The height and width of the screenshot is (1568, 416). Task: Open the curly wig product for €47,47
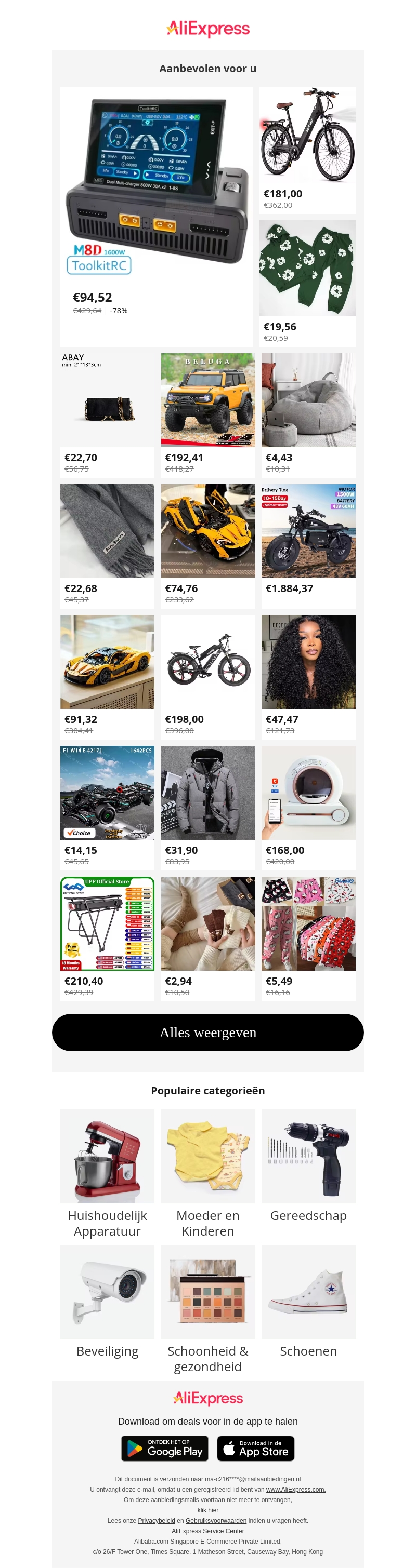click(x=308, y=662)
